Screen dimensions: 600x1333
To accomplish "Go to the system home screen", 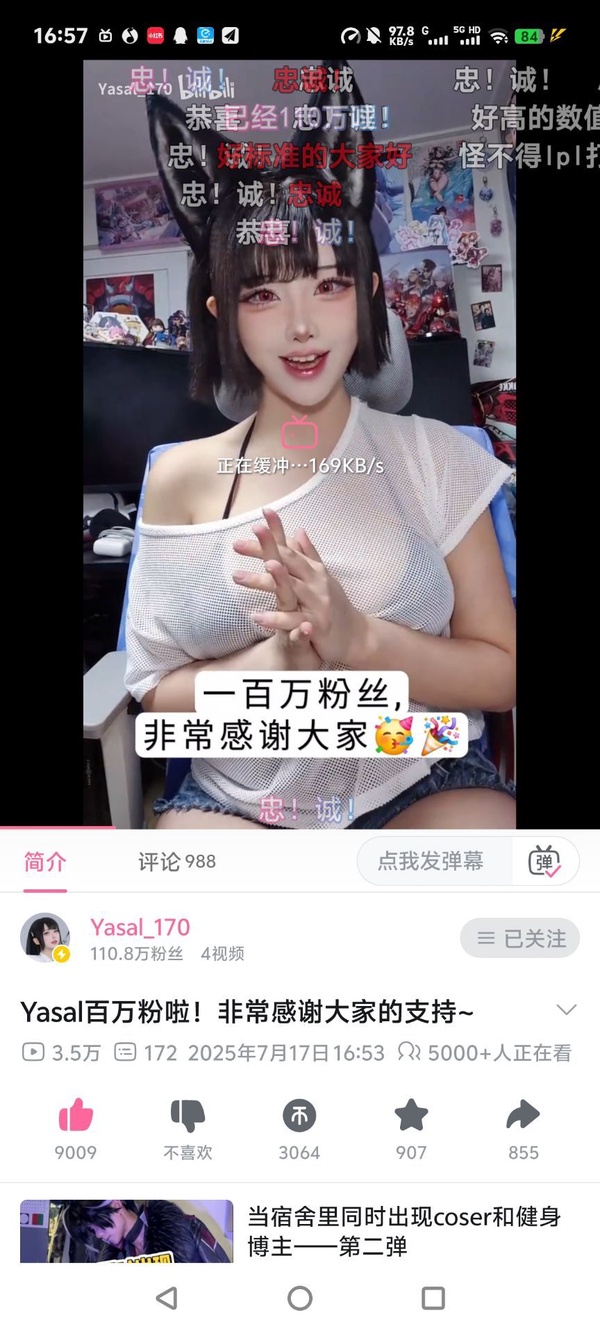I will (x=300, y=1298).
